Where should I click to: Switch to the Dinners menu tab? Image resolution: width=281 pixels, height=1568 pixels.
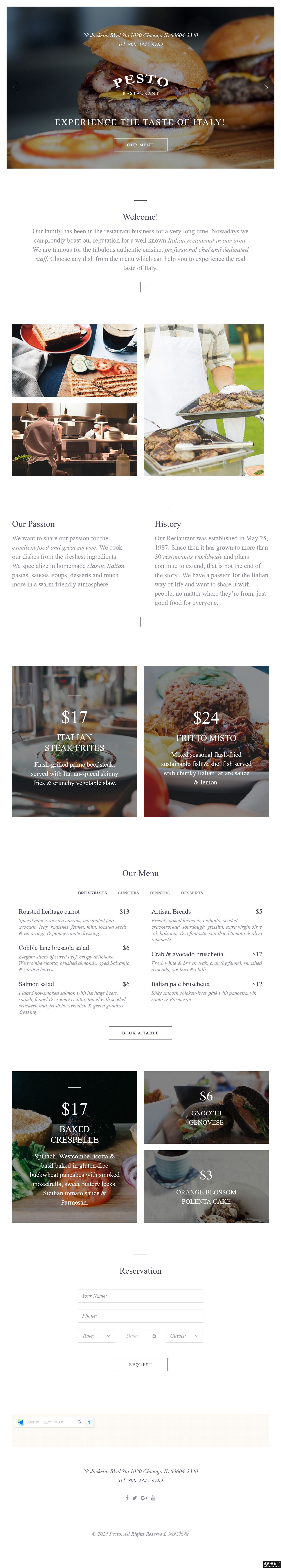pyautogui.click(x=159, y=893)
